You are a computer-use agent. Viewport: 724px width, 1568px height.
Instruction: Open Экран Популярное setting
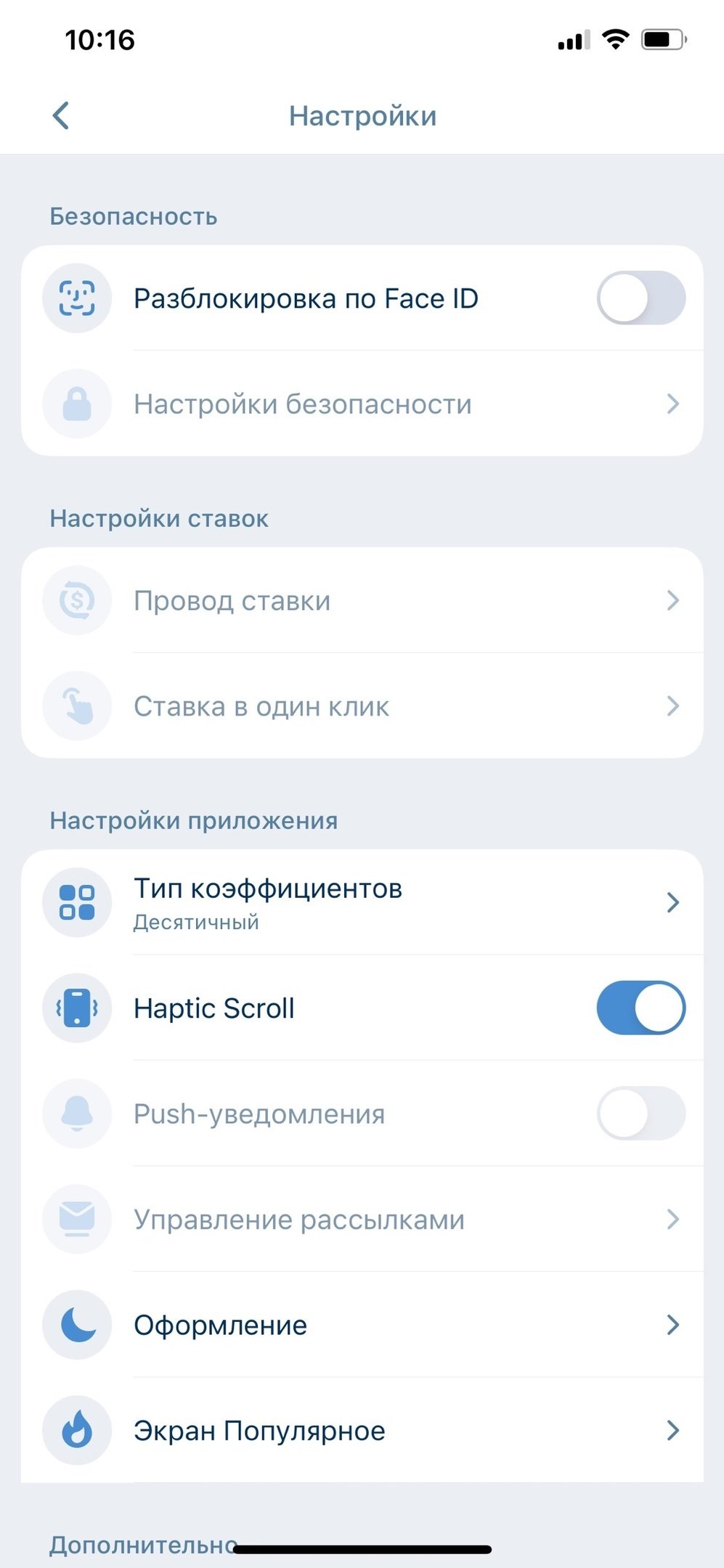pyautogui.click(x=362, y=1431)
